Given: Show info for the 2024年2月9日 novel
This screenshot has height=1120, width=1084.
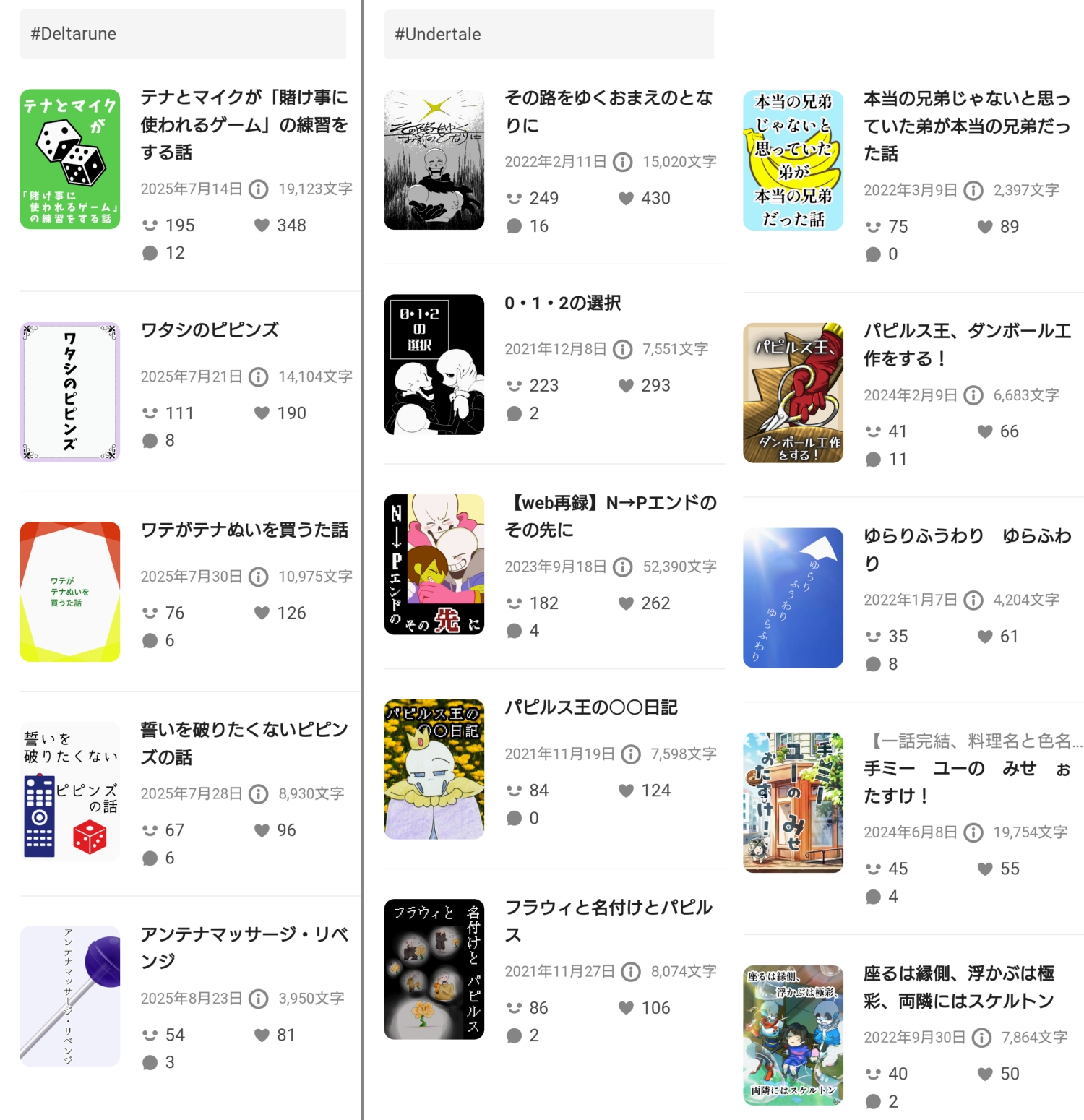Looking at the screenshot, I should [x=973, y=395].
